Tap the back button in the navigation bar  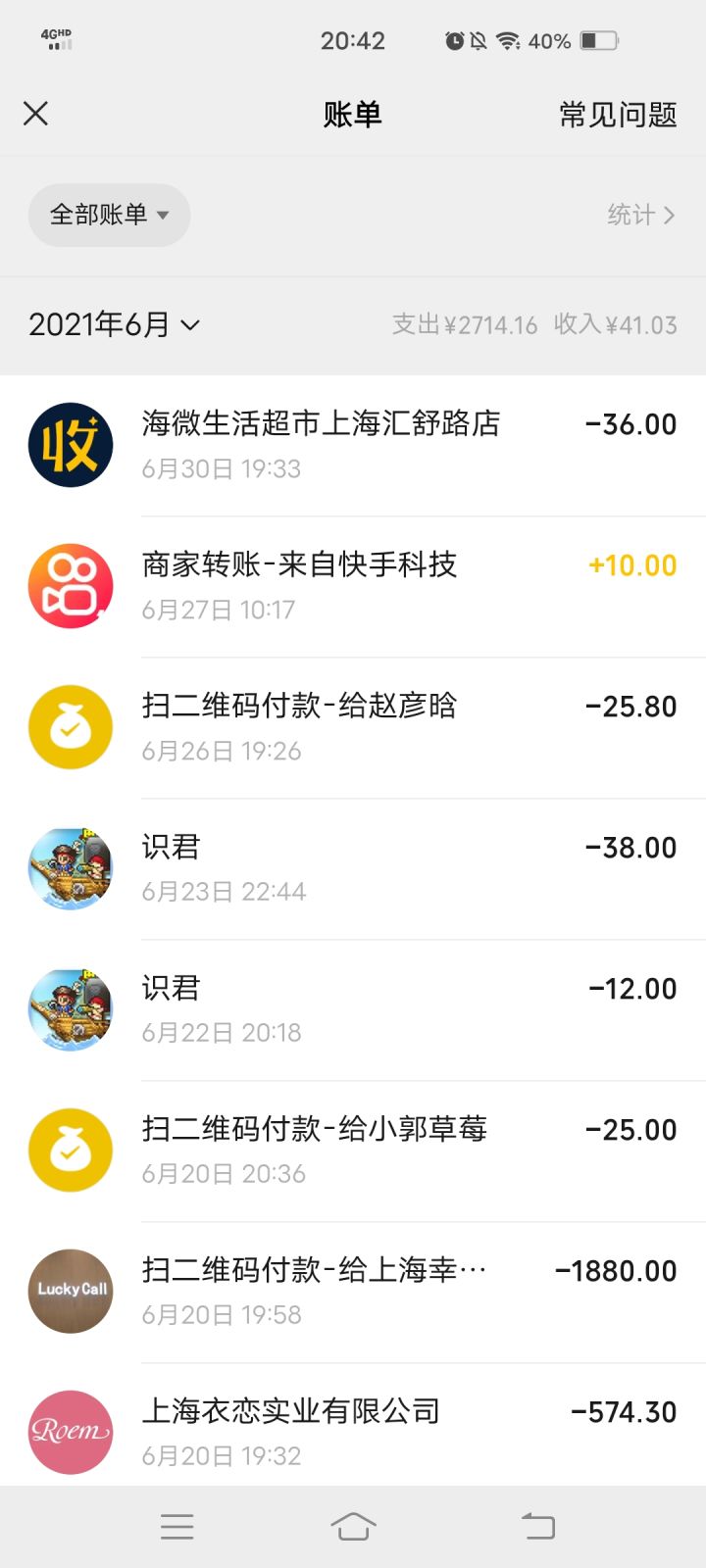point(536,1525)
